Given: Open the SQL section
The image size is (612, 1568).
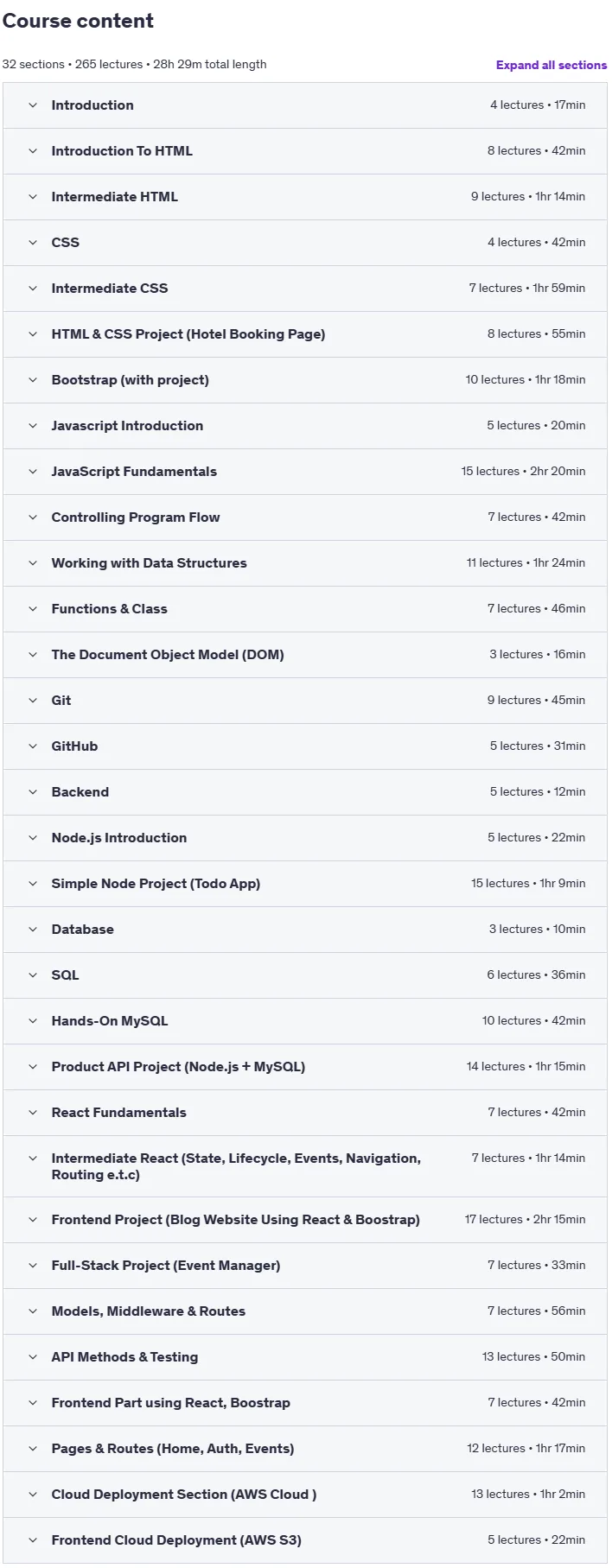Looking at the screenshot, I should [305, 975].
